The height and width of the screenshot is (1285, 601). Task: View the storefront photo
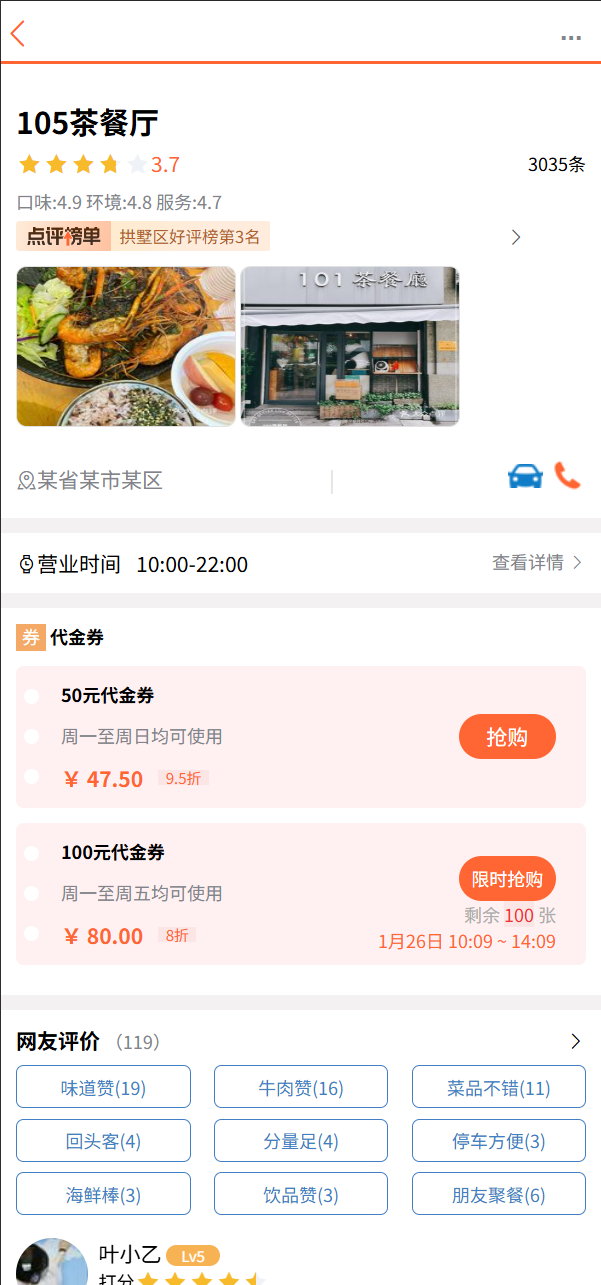[350, 346]
